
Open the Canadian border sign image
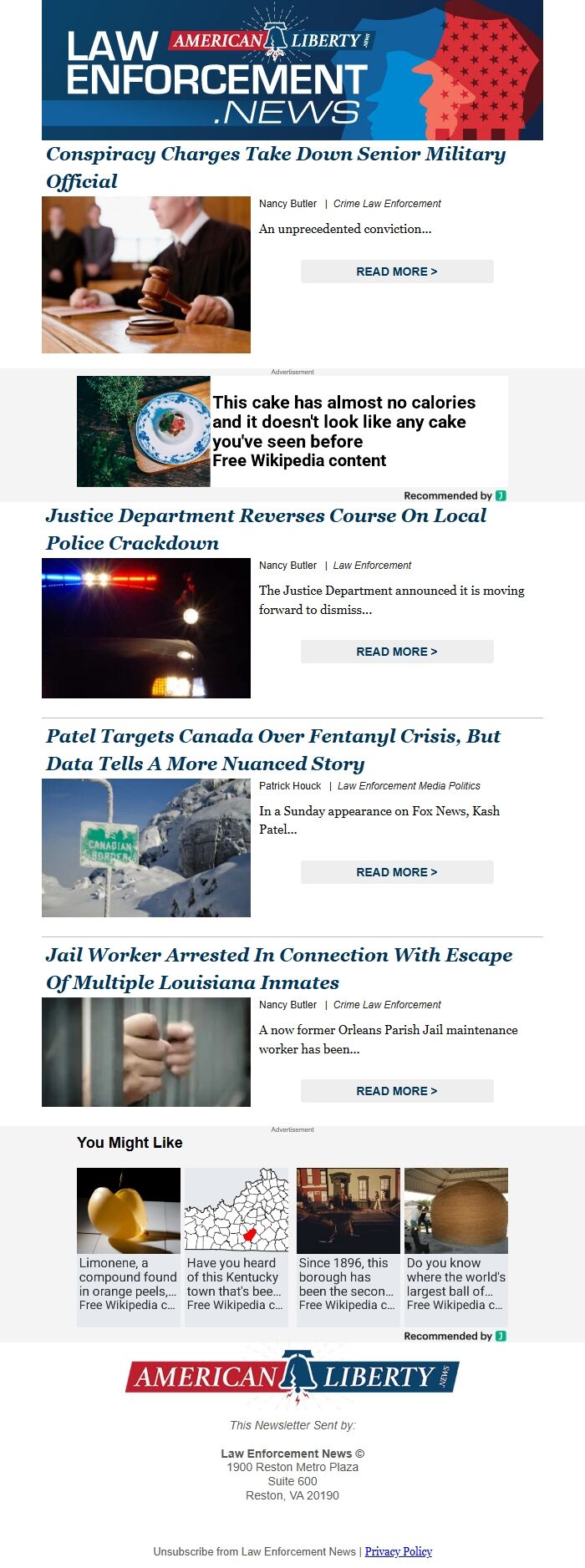click(x=146, y=848)
